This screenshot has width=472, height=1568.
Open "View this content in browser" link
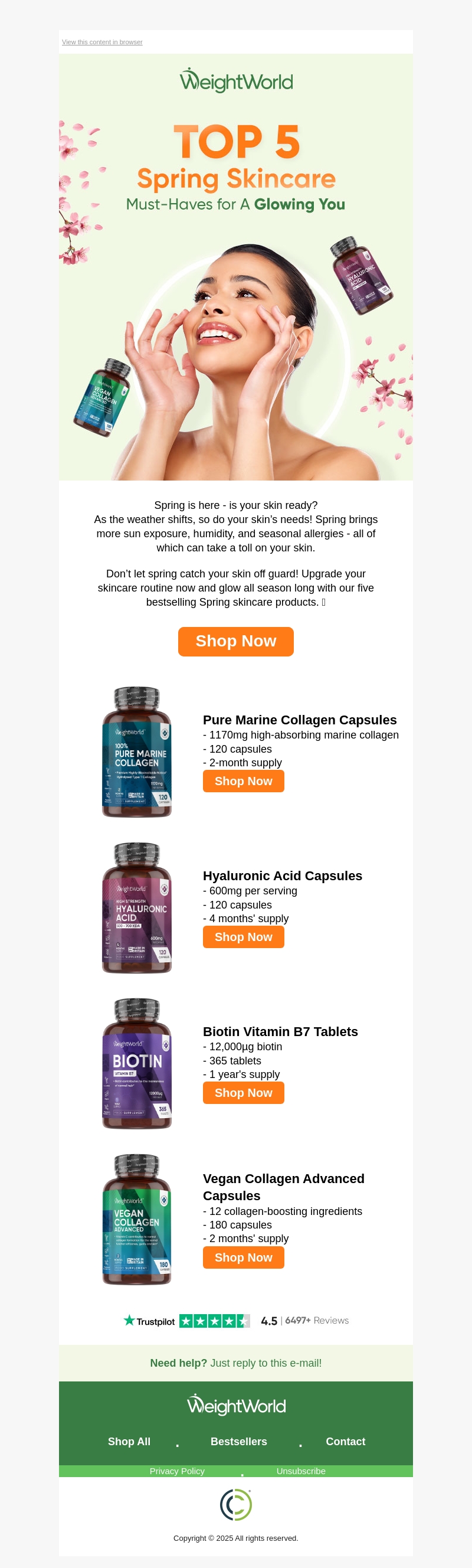(102, 42)
